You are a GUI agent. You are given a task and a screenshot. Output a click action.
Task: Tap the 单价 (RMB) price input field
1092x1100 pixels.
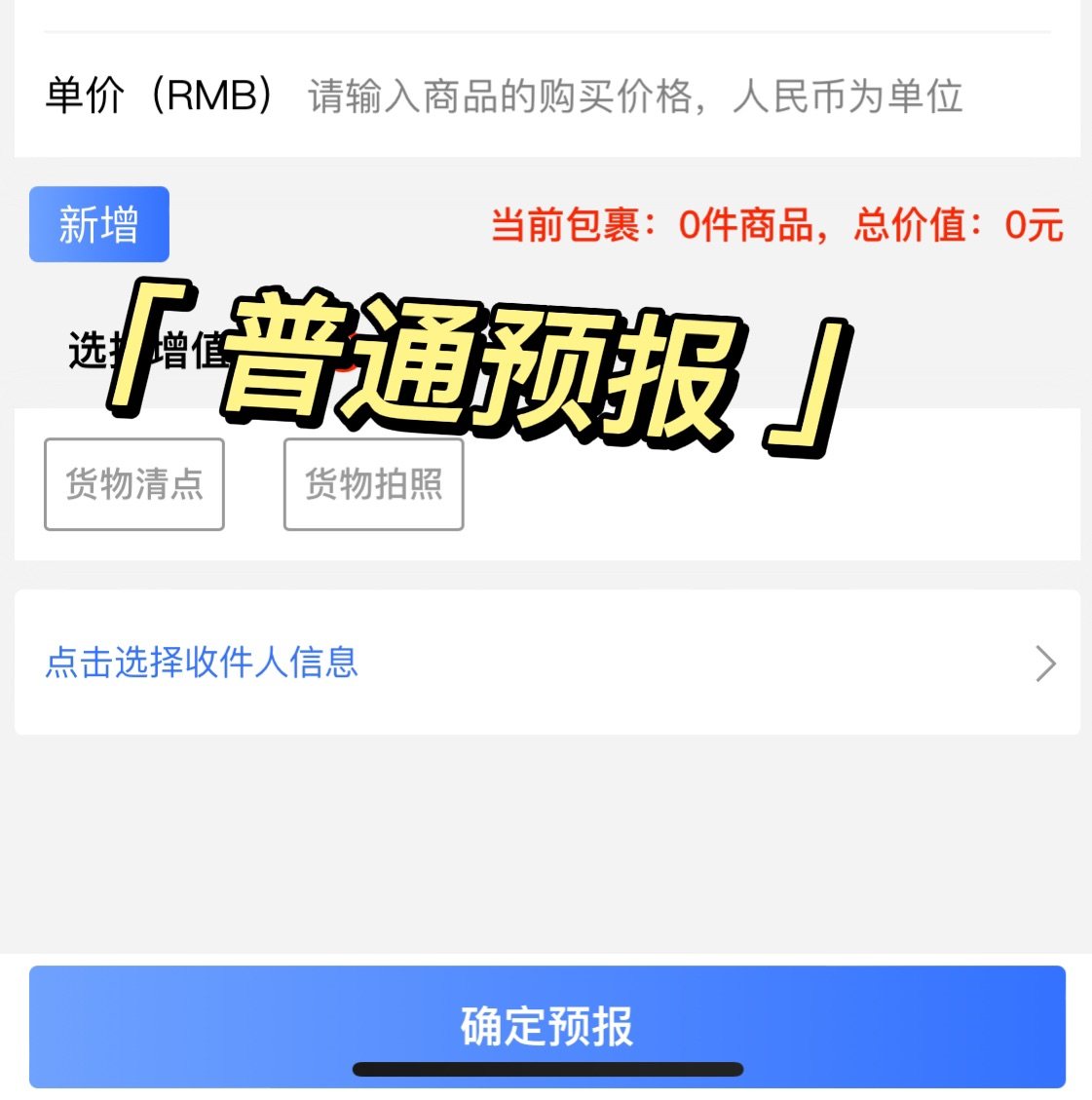[x=633, y=96]
